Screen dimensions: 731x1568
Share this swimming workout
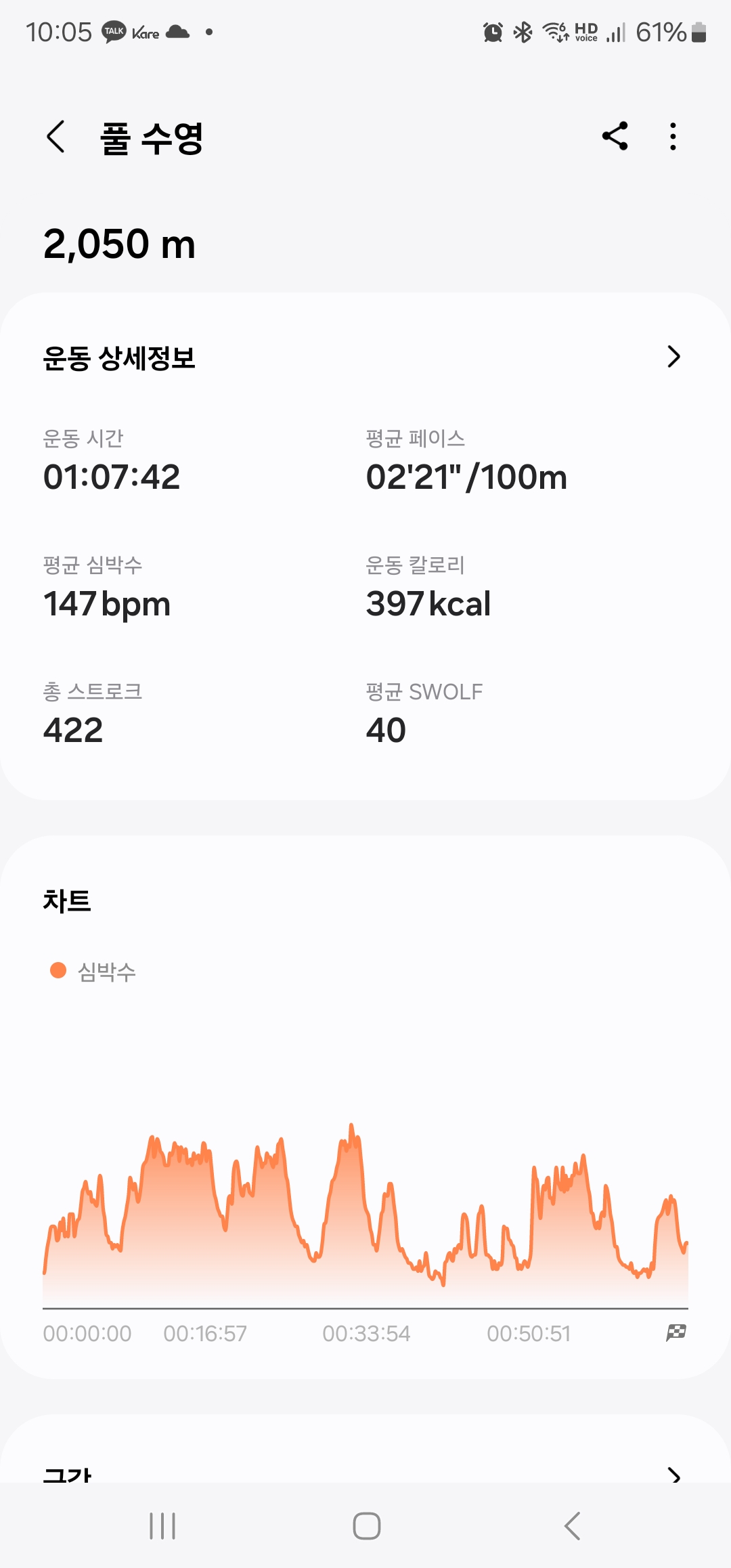tap(615, 137)
